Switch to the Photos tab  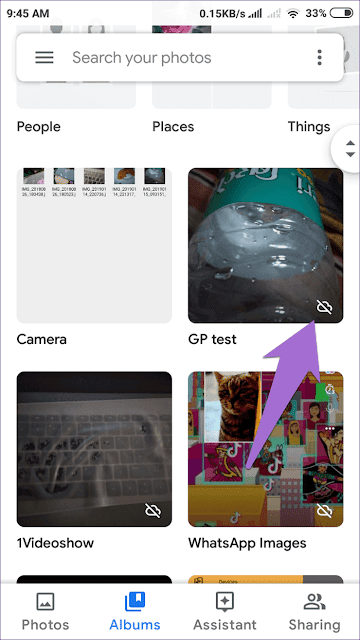tap(45, 611)
